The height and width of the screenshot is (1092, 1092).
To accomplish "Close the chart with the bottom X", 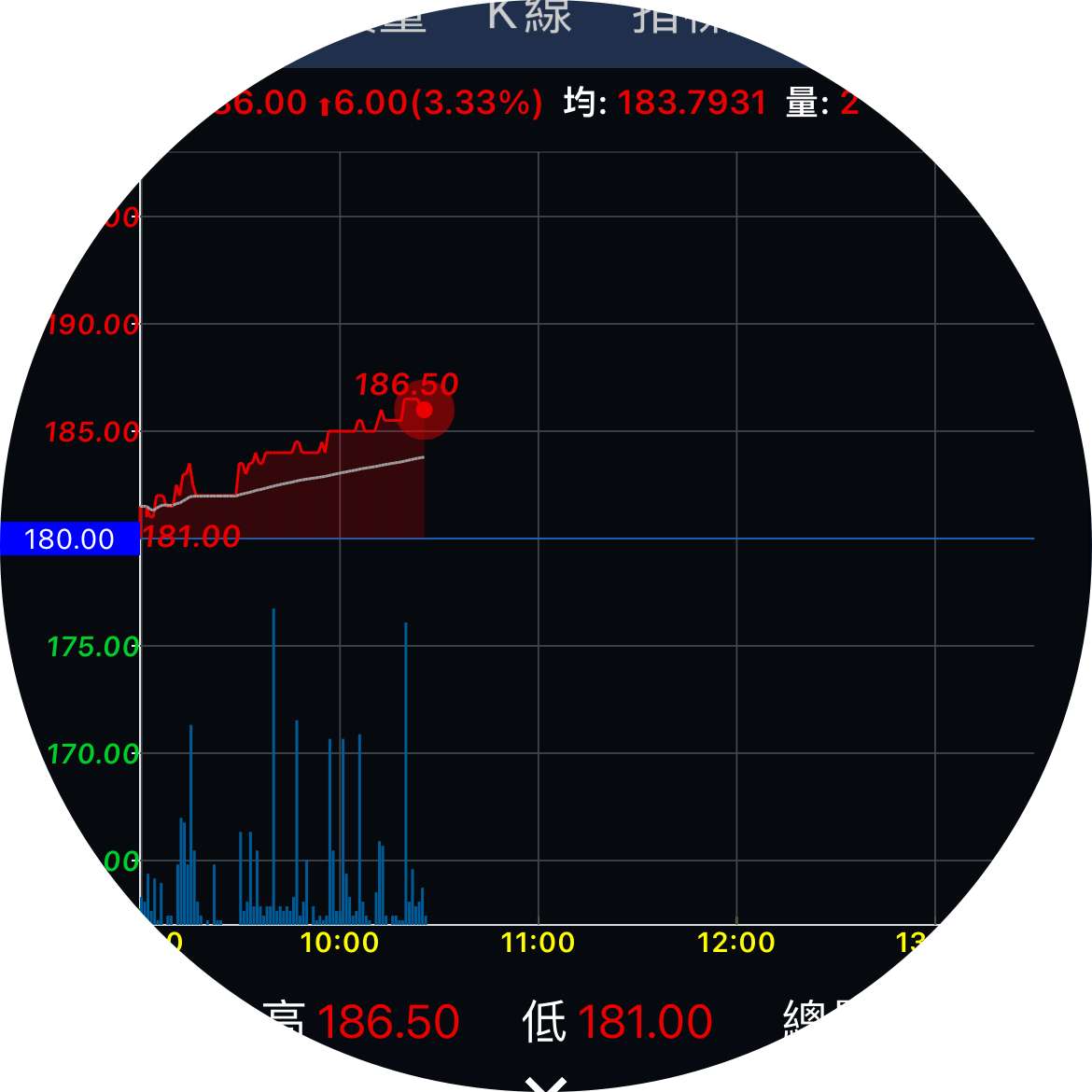I will (x=546, y=1083).
